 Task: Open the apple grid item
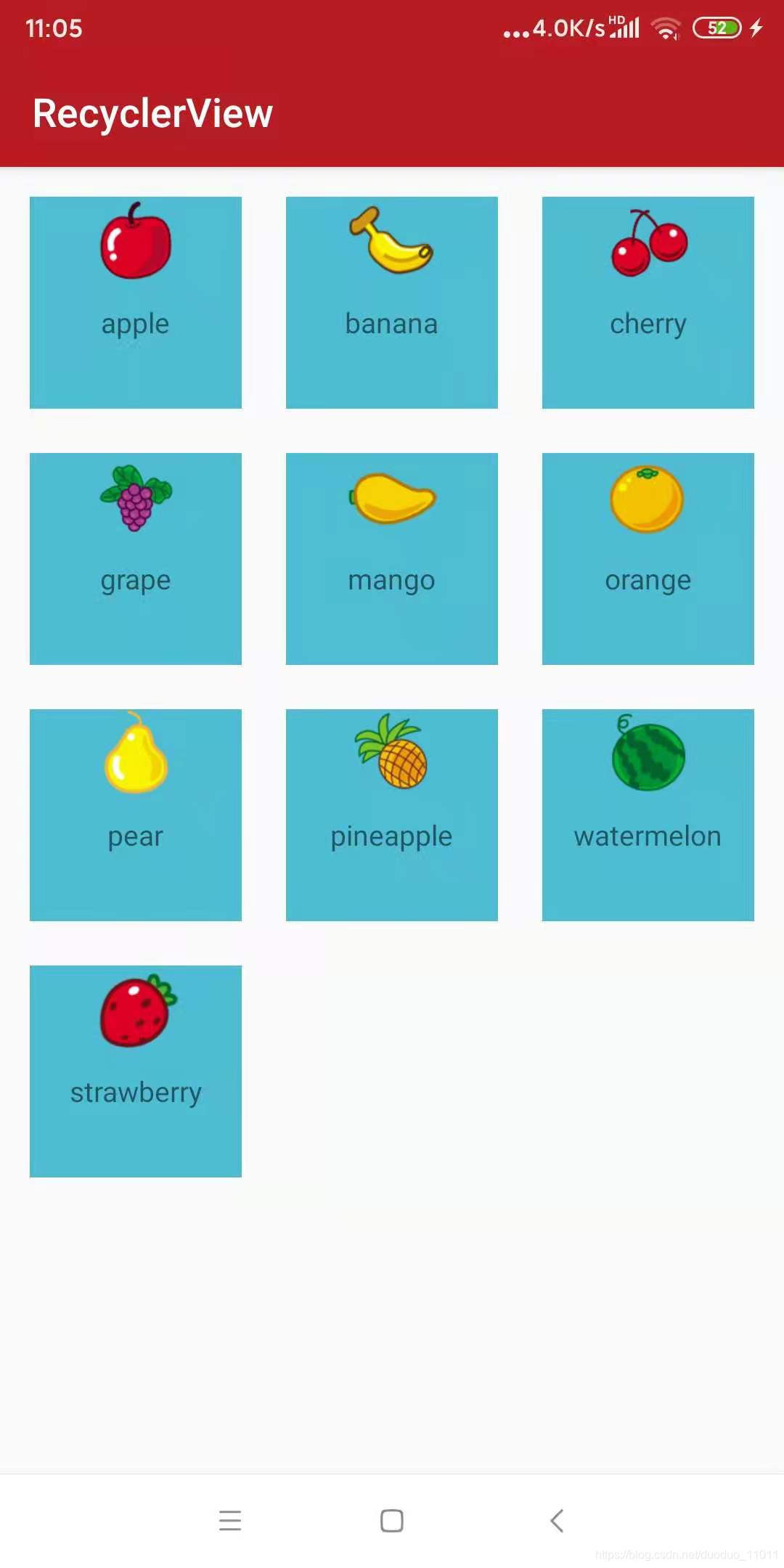click(x=136, y=302)
